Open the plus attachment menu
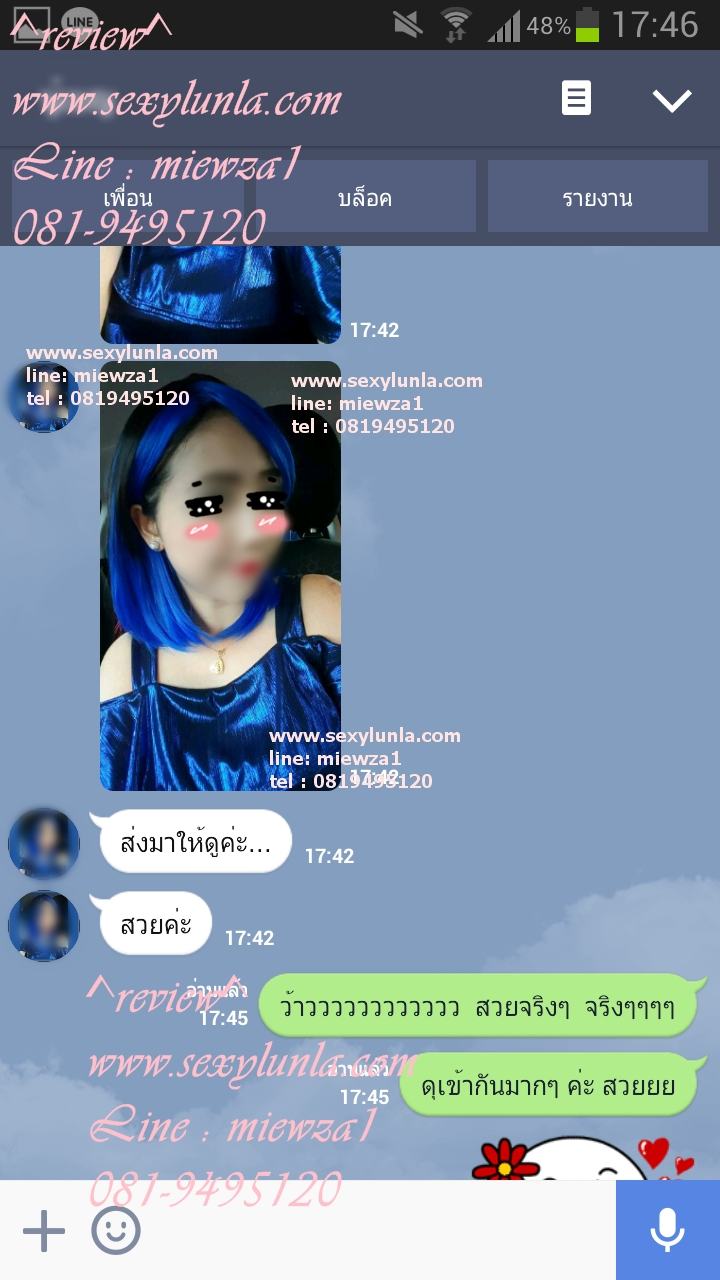Screen dimensions: 720x1280 (x=43, y=1230)
